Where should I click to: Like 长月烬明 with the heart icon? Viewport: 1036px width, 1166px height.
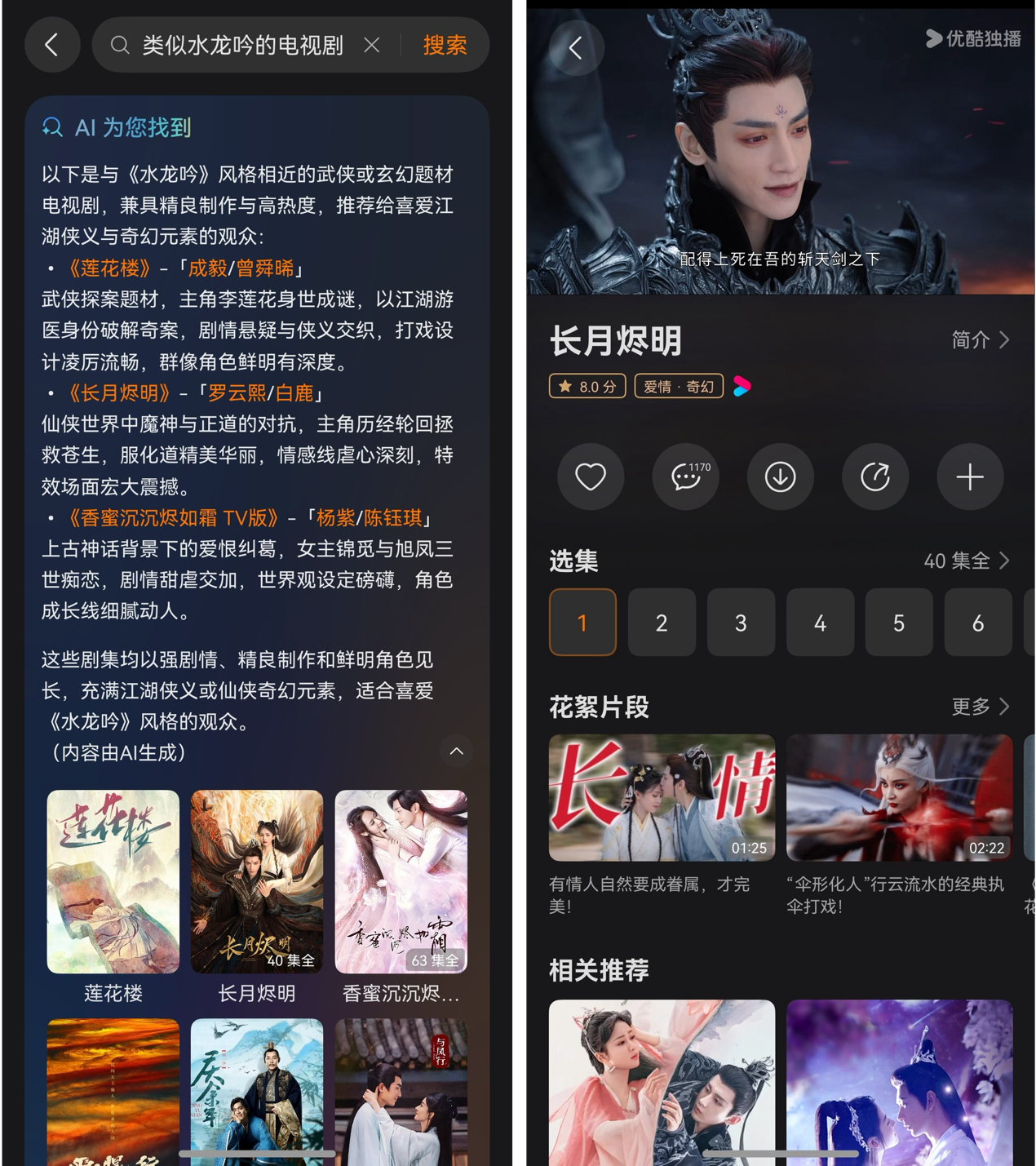click(591, 477)
